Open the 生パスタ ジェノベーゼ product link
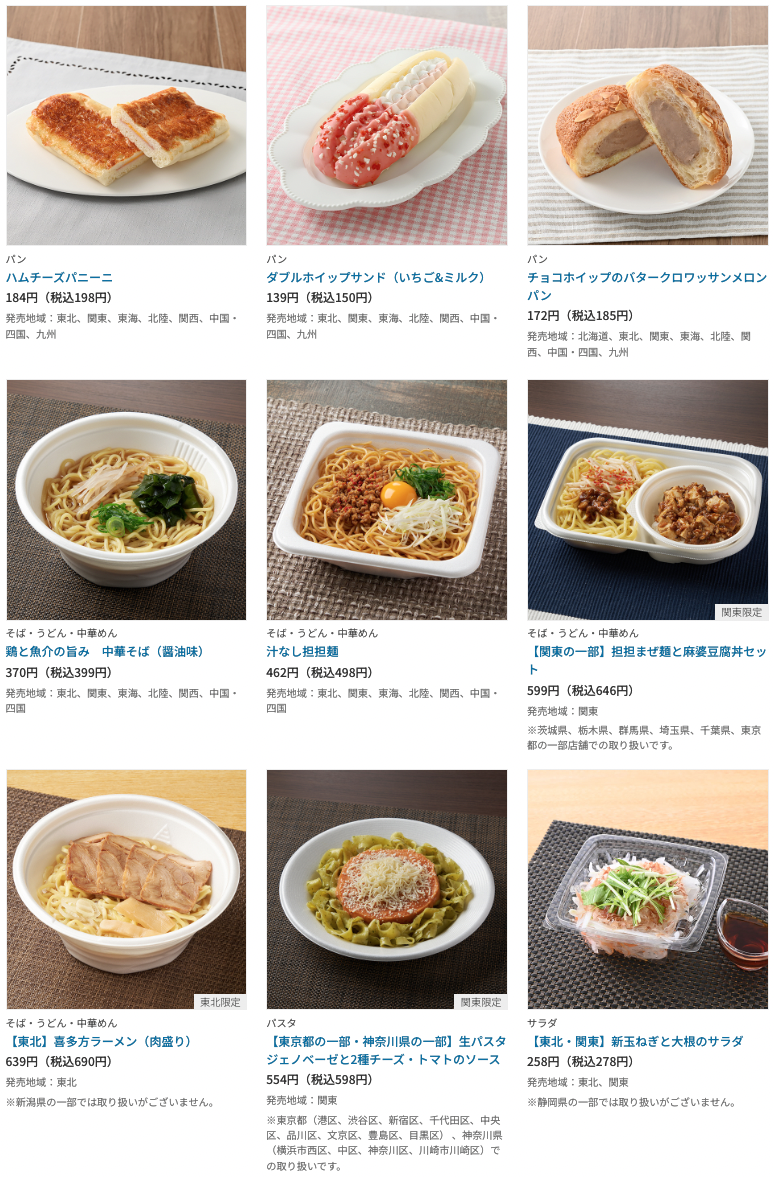The image size is (774, 1177). click(x=385, y=1051)
